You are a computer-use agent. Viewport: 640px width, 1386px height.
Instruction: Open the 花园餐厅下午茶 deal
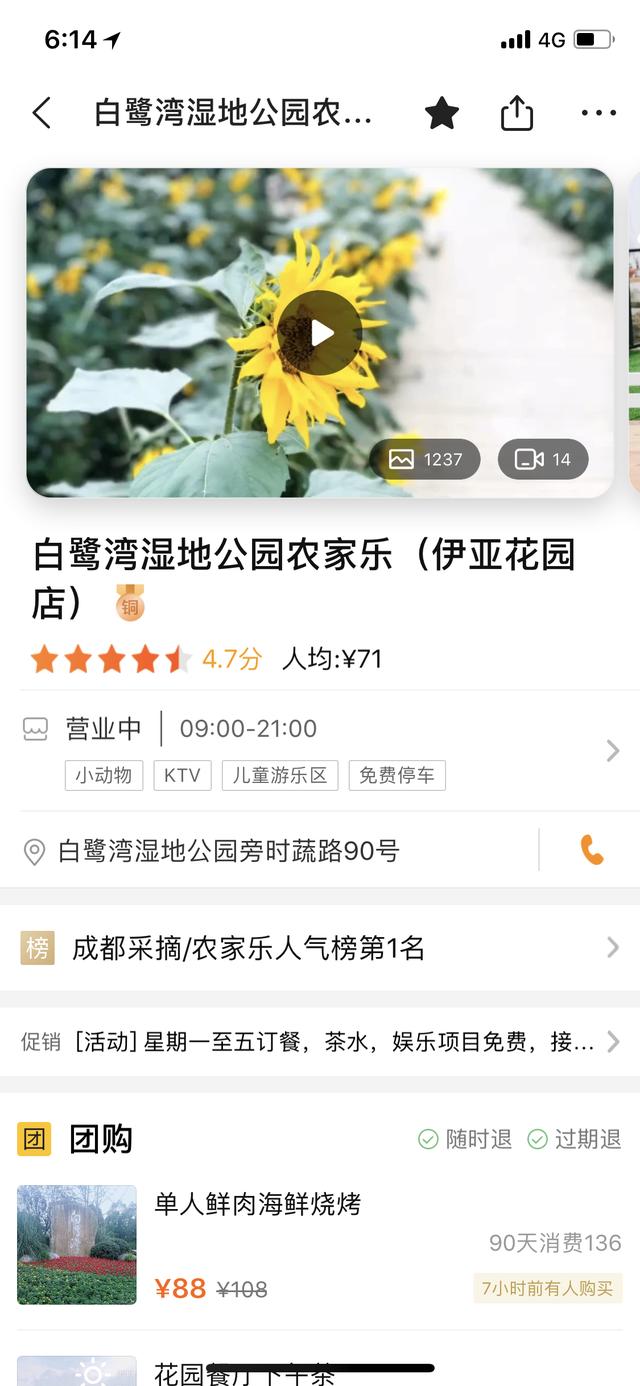coord(245,1373)
